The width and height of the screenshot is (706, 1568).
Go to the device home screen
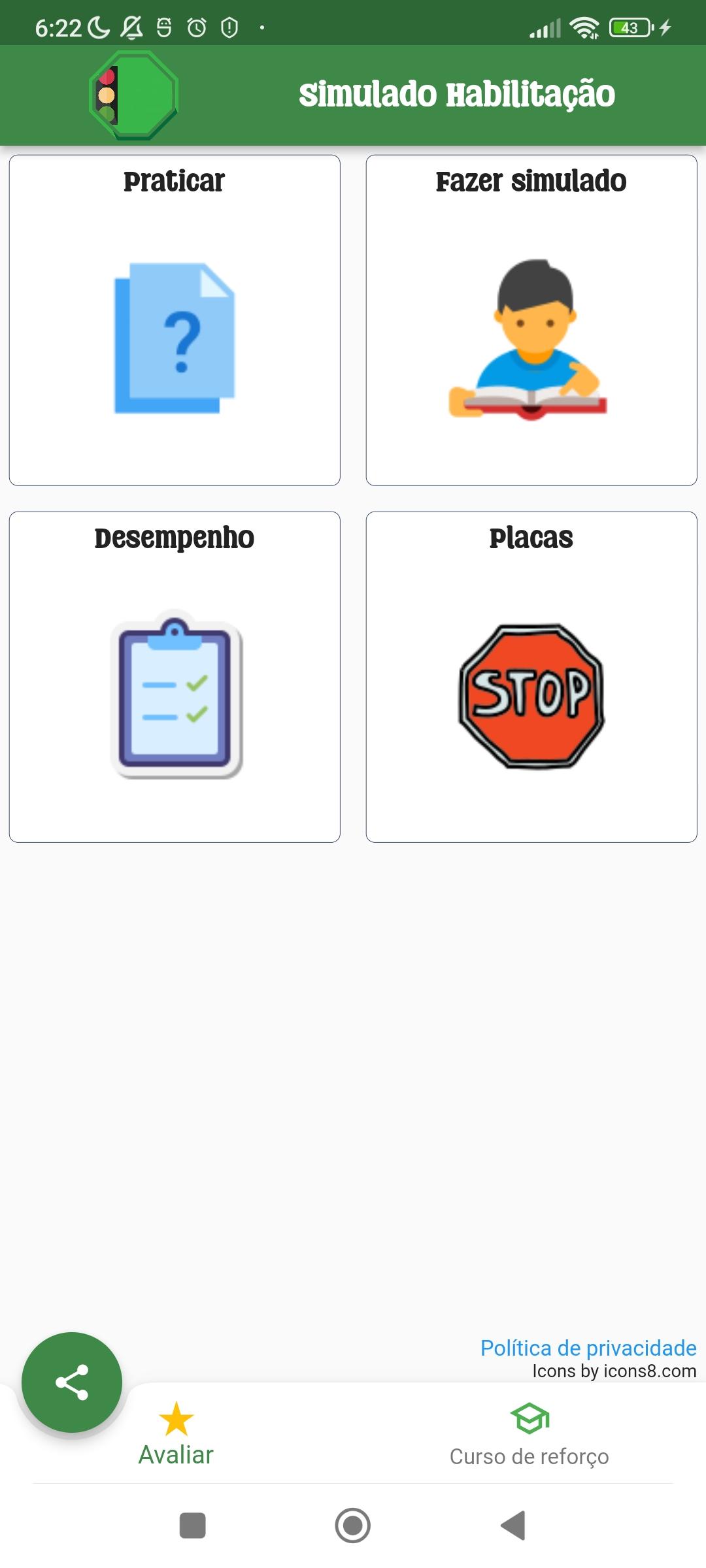[x=353, y=1526]
